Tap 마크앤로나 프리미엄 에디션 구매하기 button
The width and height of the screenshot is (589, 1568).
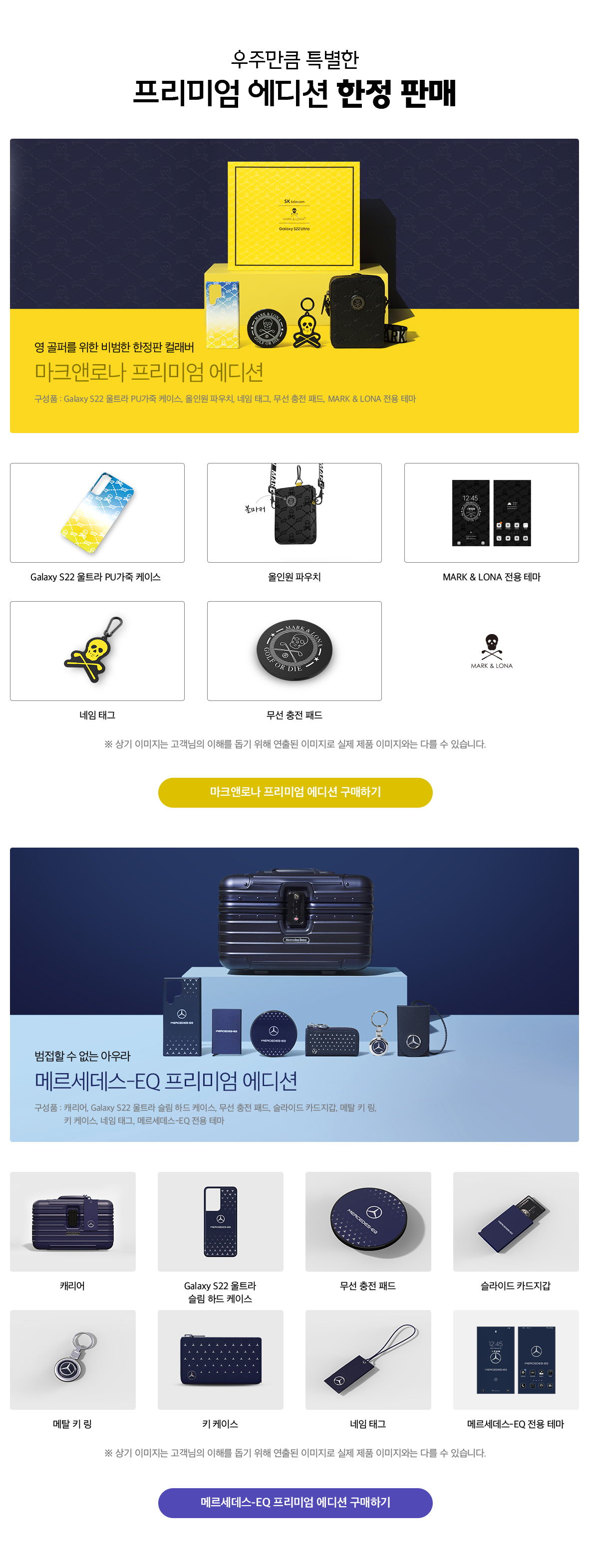click(x=295, y=792)
